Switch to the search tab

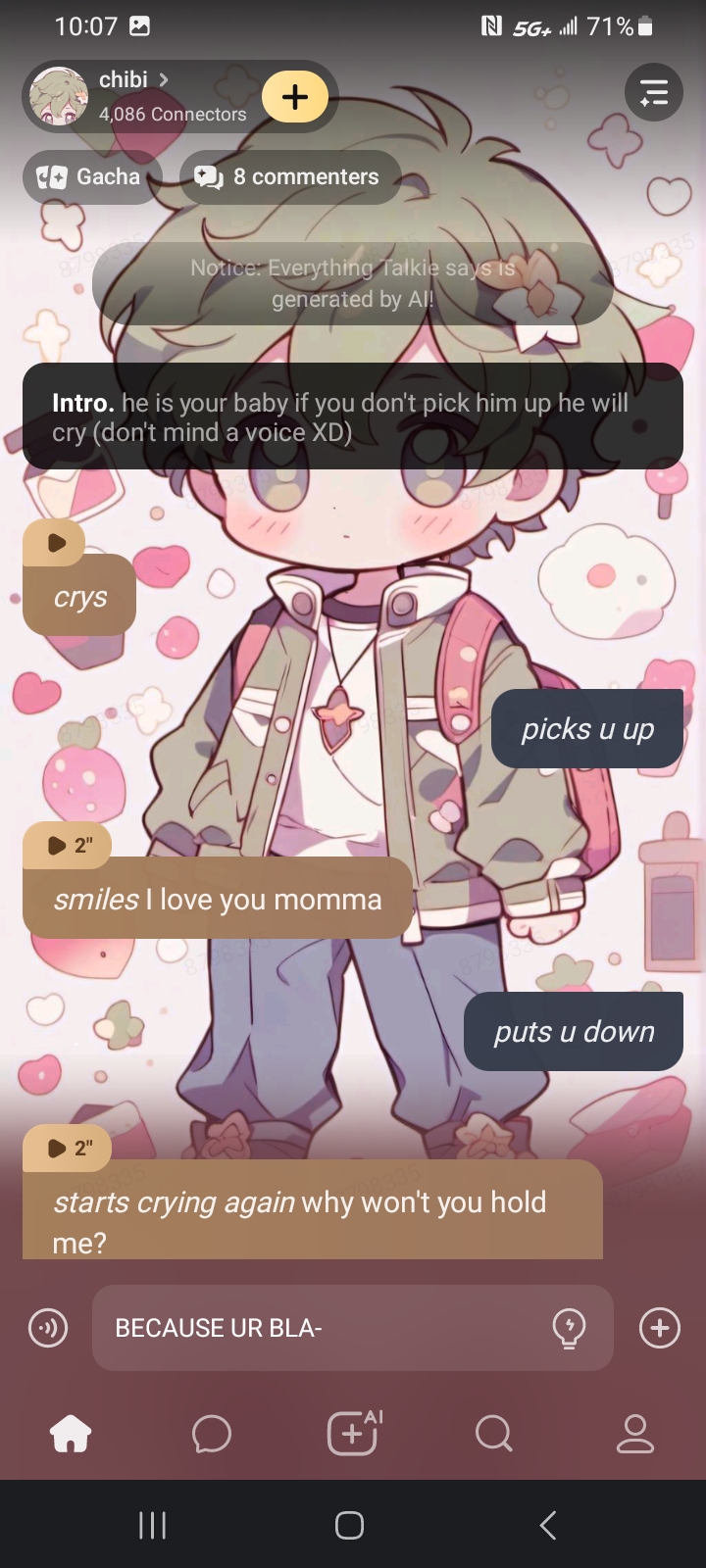[x=493, y=1434]
